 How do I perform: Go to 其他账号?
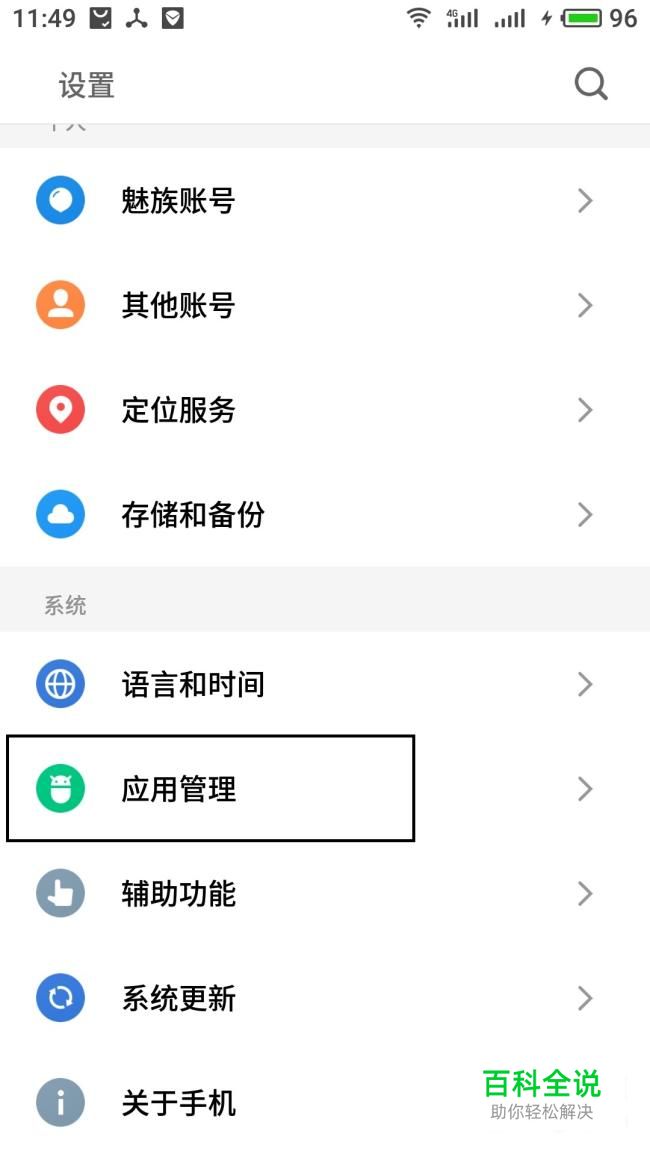(178, 305)
